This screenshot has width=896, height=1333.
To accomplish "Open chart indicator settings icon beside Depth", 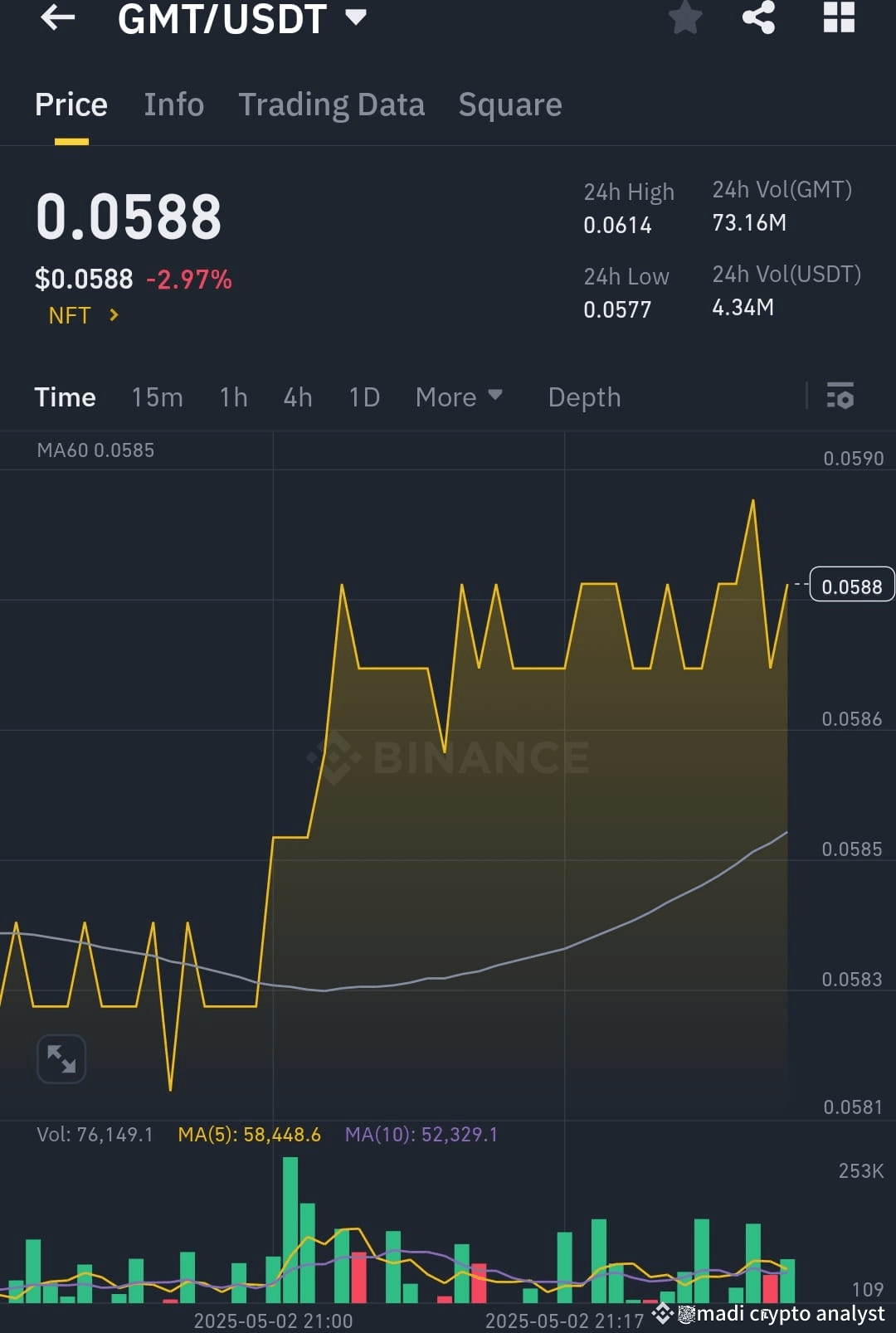I will point(841,396).
